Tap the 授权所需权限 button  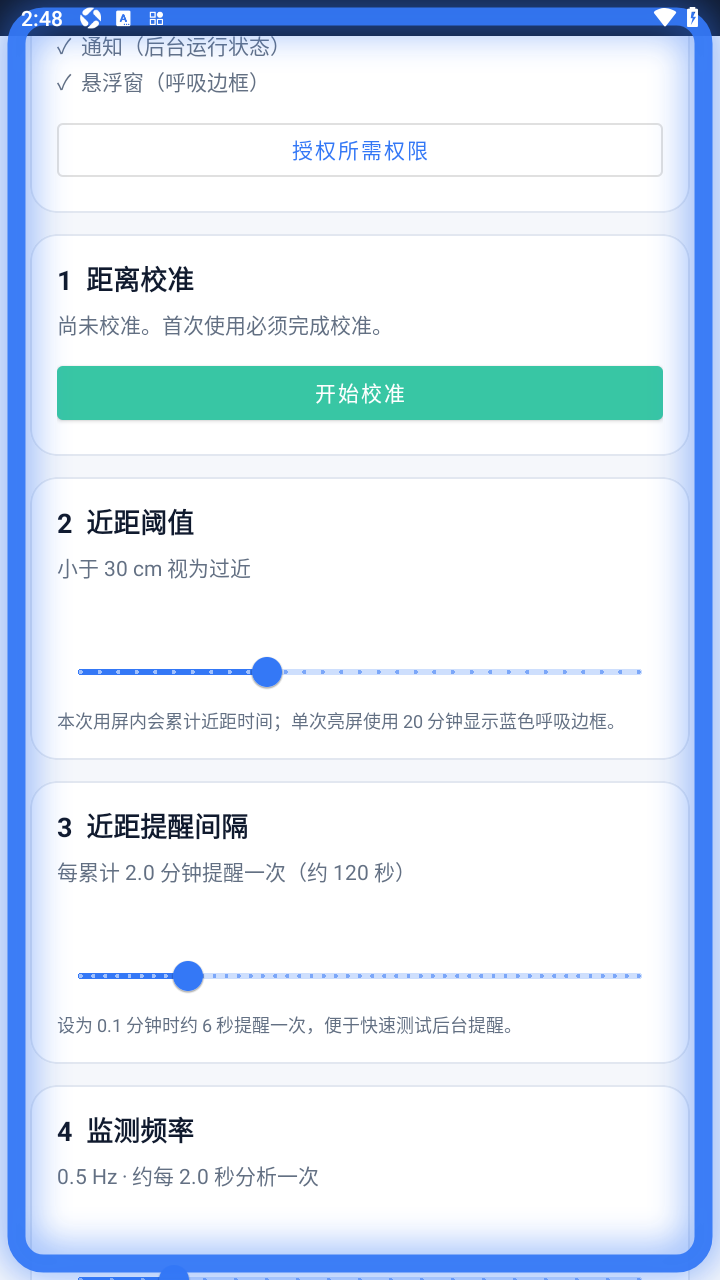(x=360, y=151)
